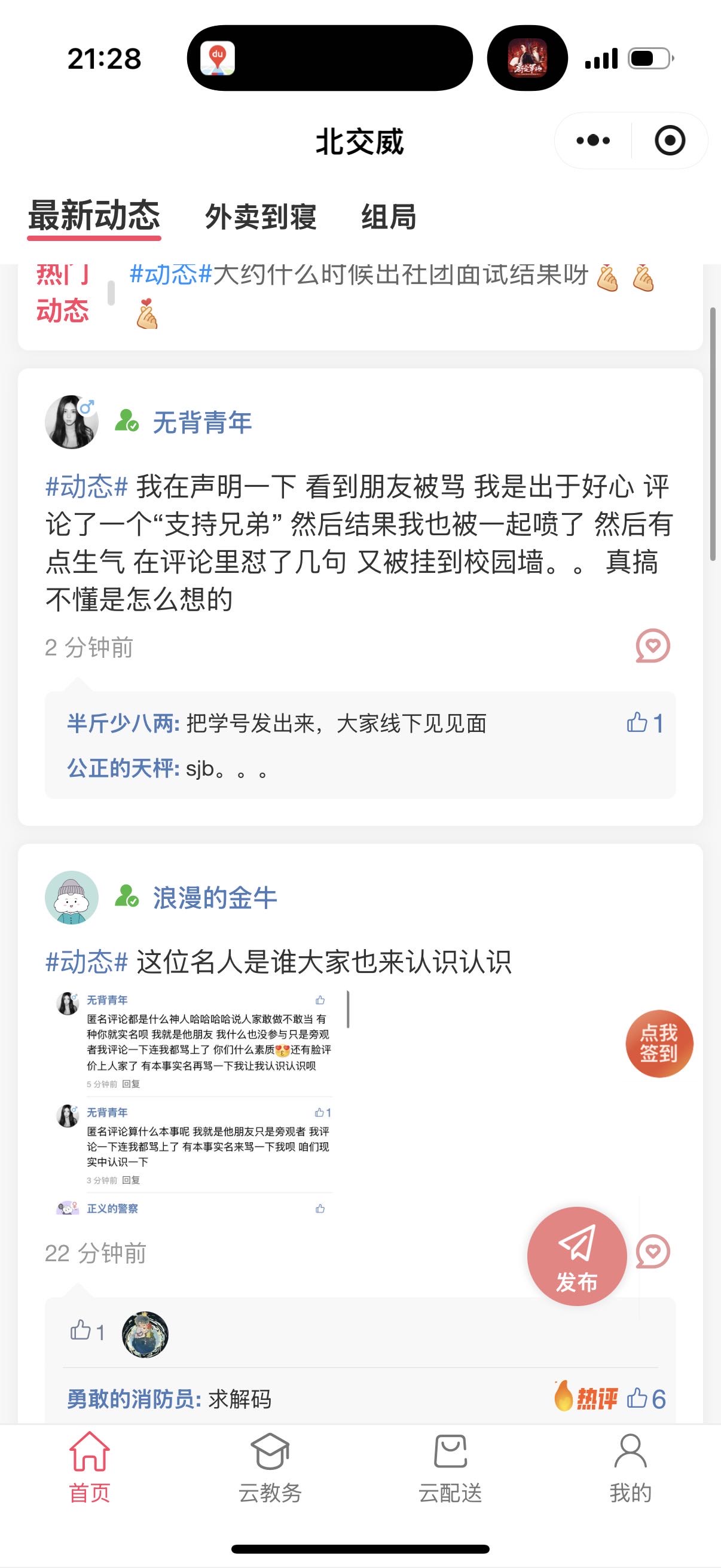Switch to the 外卖到寝 tab
The height and width of the screenshot is (1568, 721).
click(261, 216)
